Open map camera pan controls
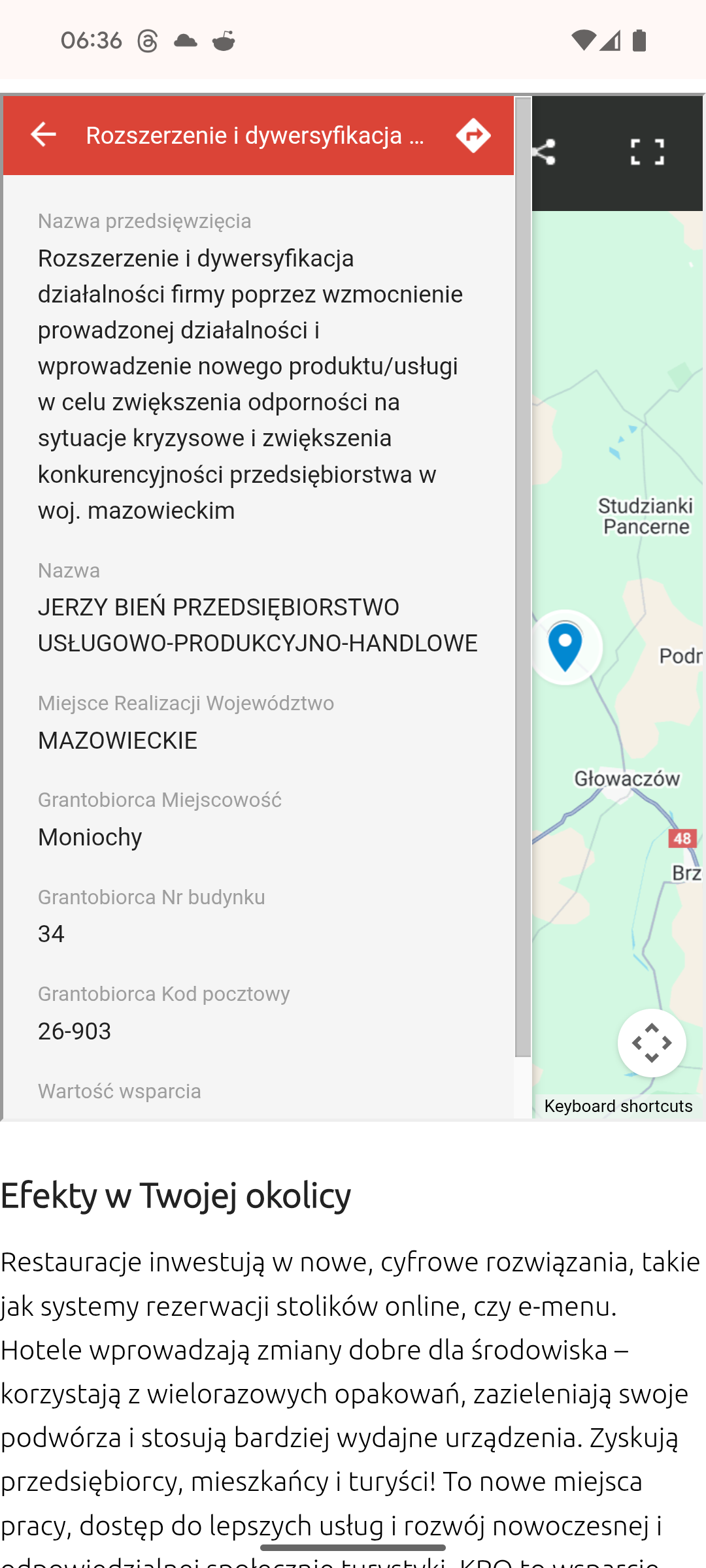706x1568 pixels. click(652, 1043)
